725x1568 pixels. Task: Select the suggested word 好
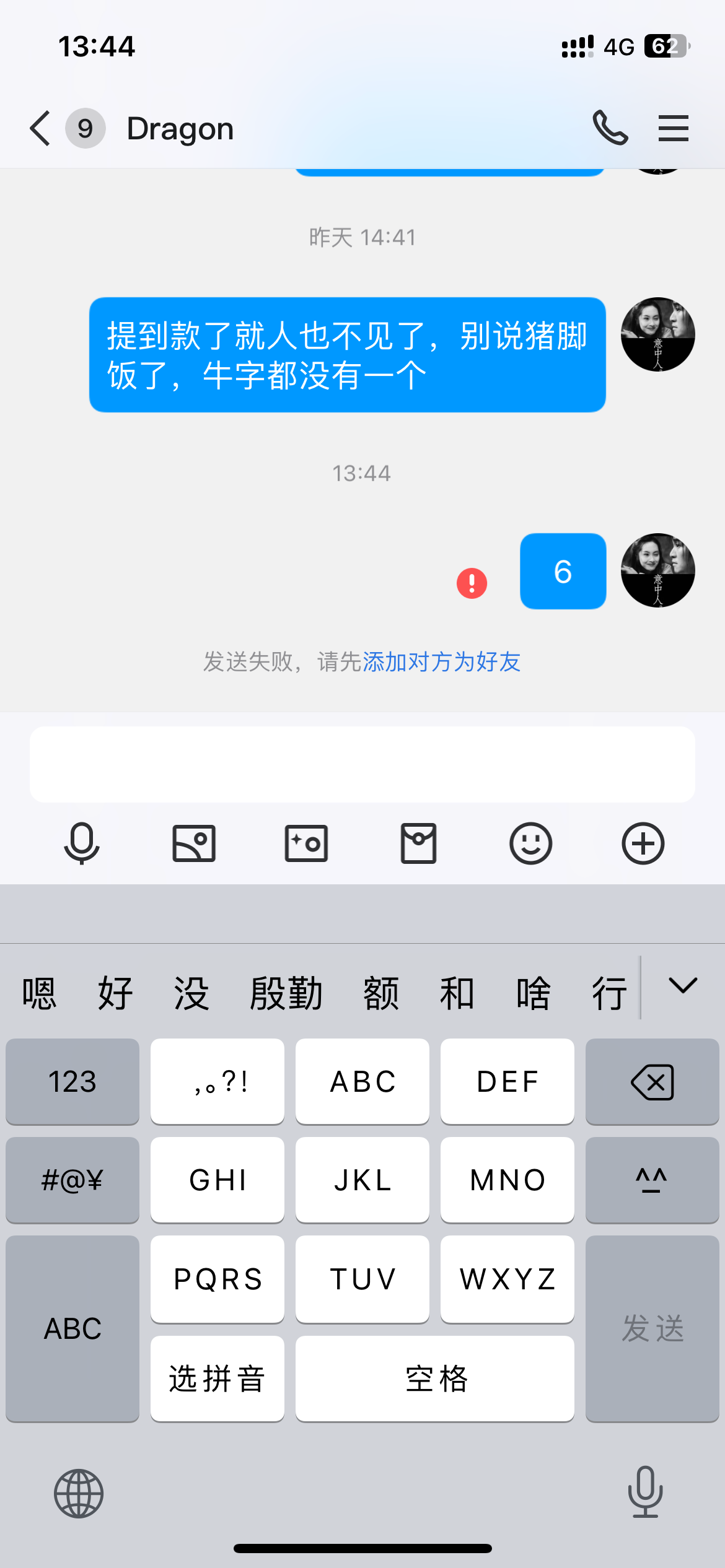click(x=115, y=993)
